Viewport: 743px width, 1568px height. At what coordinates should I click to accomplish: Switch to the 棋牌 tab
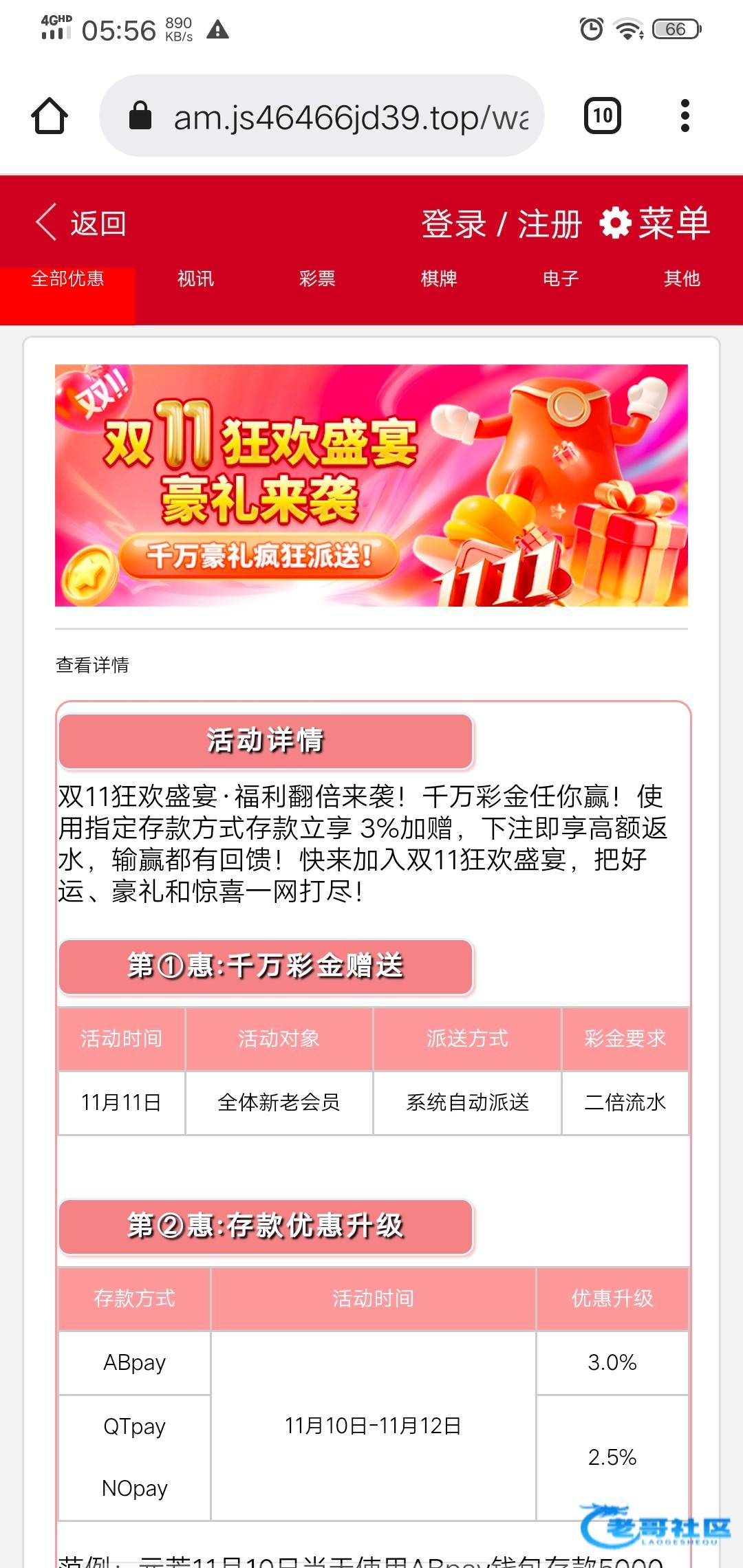pyautogui.click(x=439, y=279)
